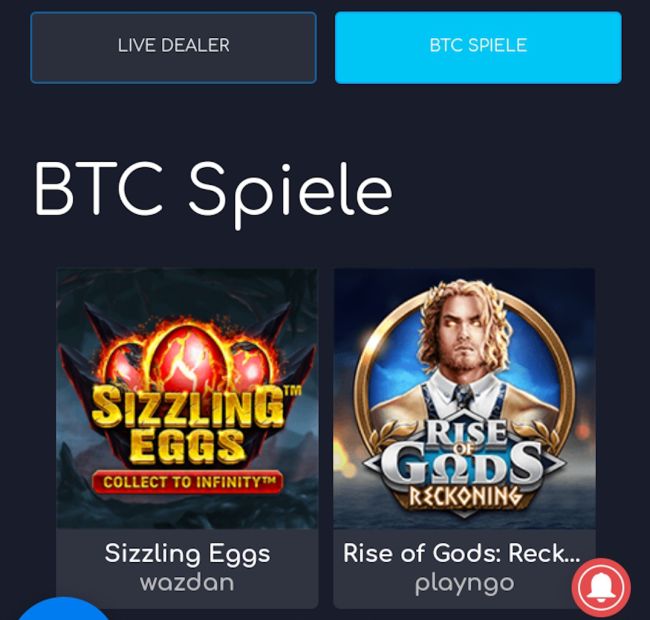The height and width of the screenshot is (620, 650).
Task: Open the Sizzling Eggs game
Action: point(187,398)
